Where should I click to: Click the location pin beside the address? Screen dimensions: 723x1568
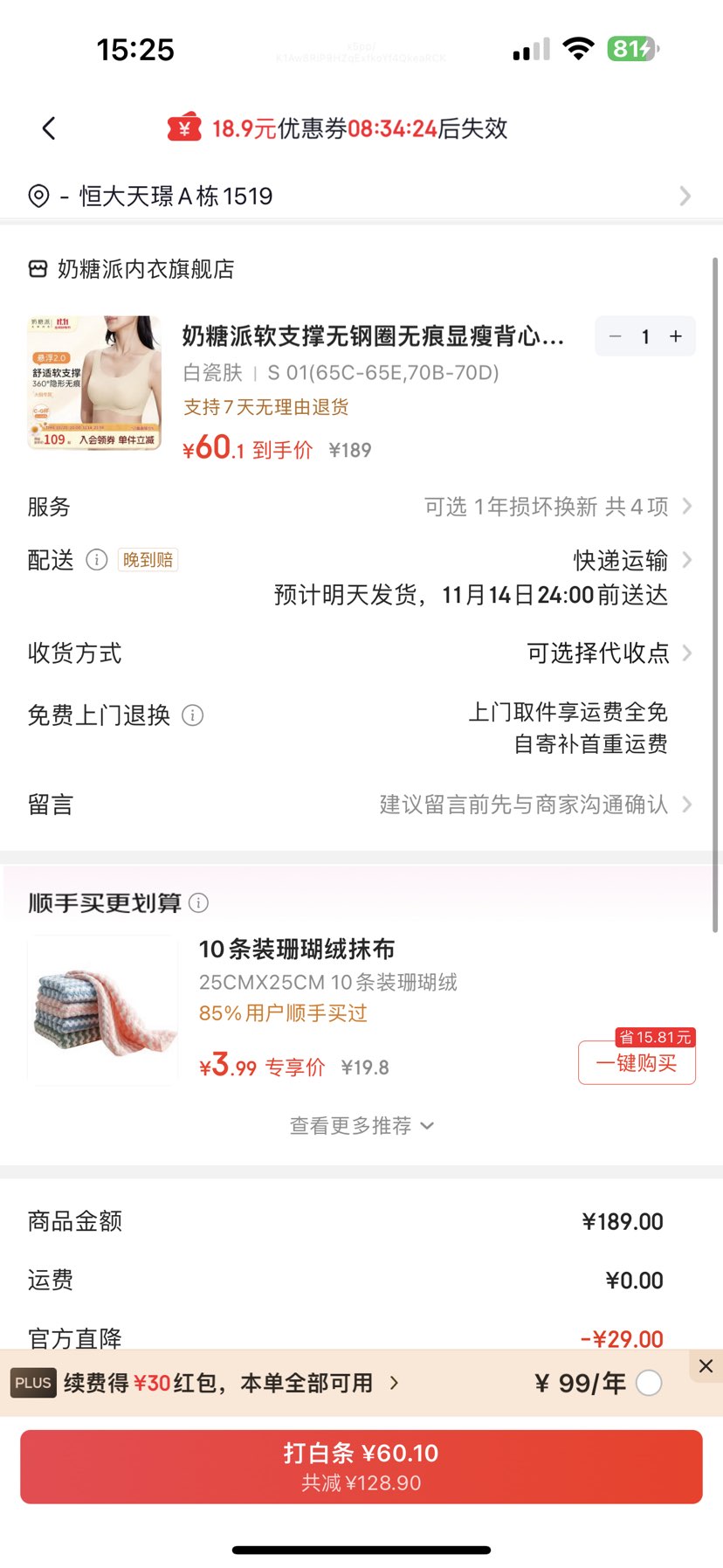(x=37, y=195)
